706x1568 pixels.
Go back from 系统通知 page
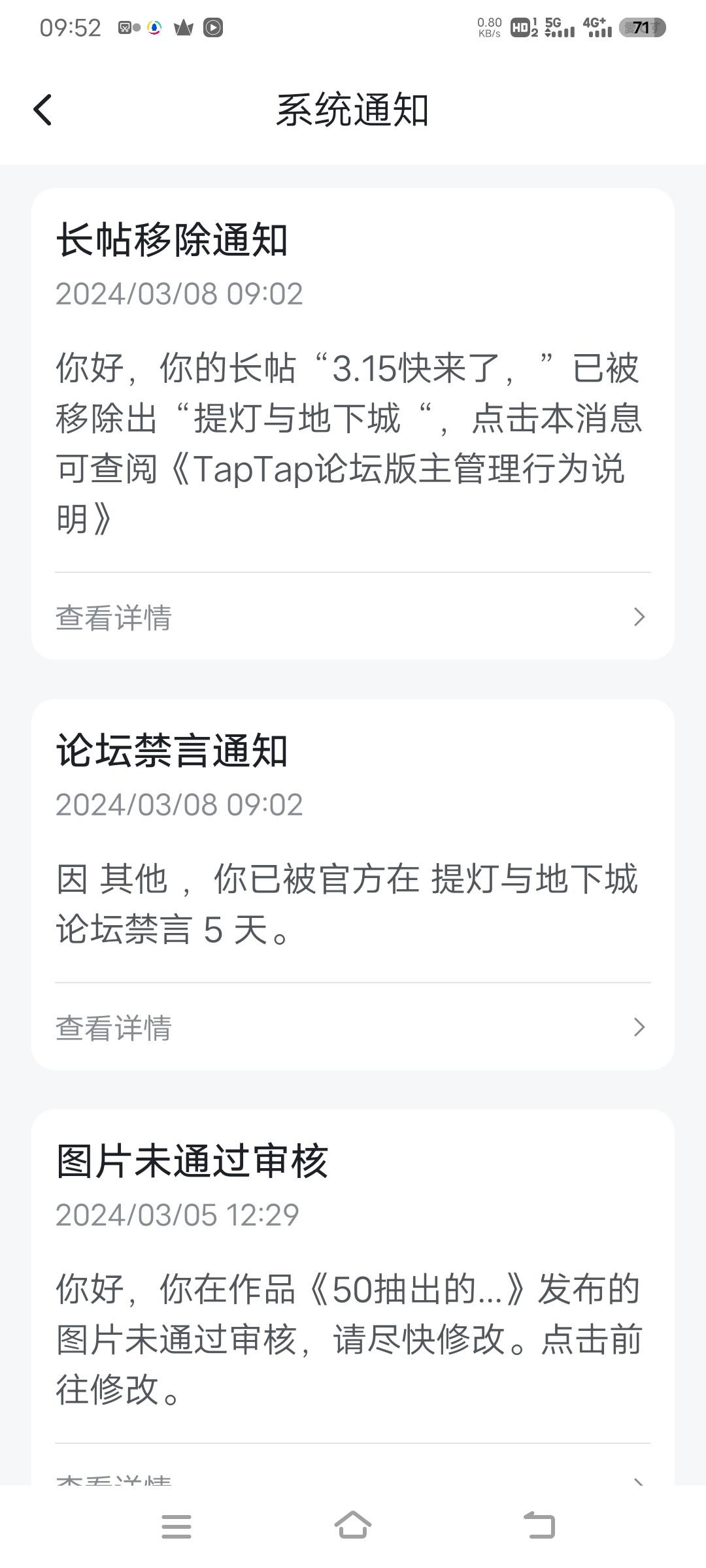pyautogui.click(x=43, y=110)
